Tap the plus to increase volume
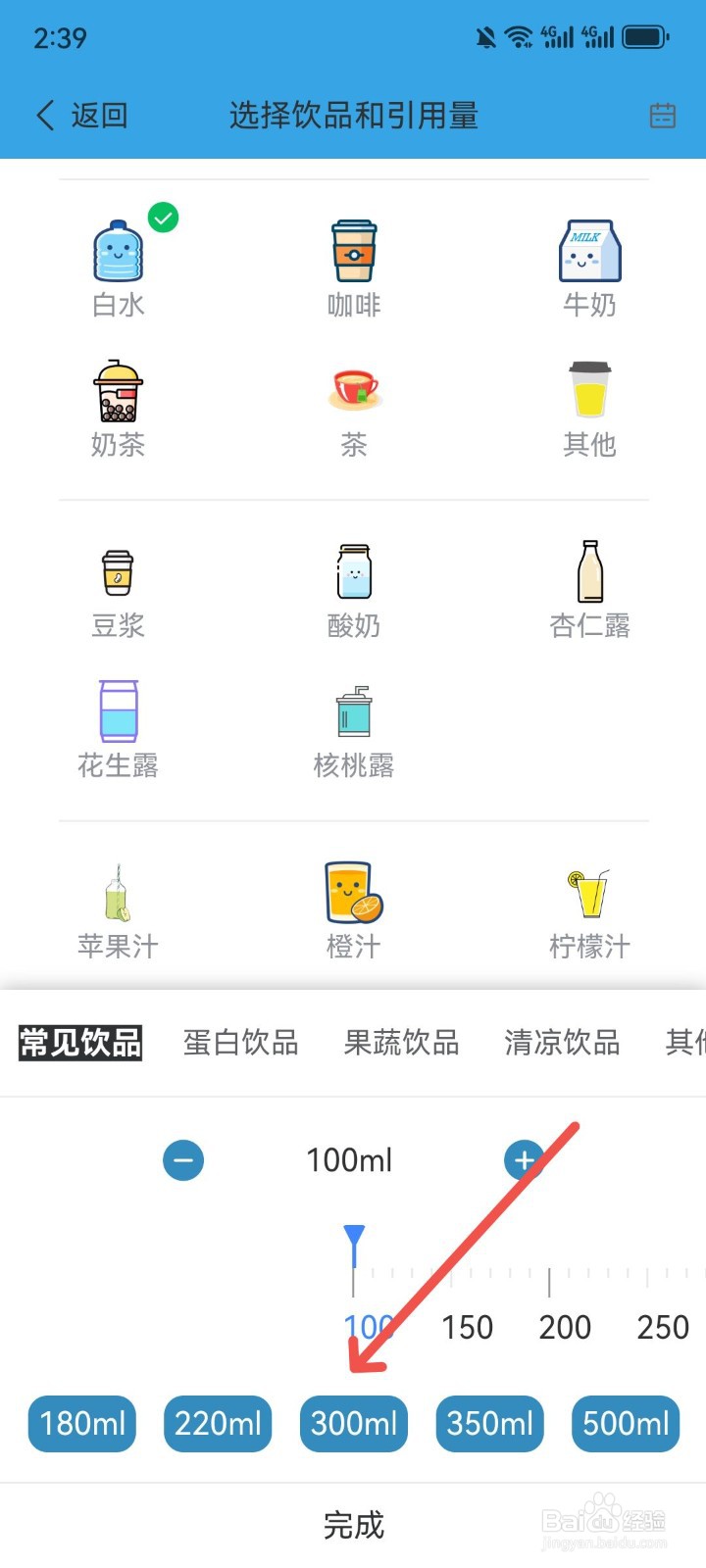 524,1159
